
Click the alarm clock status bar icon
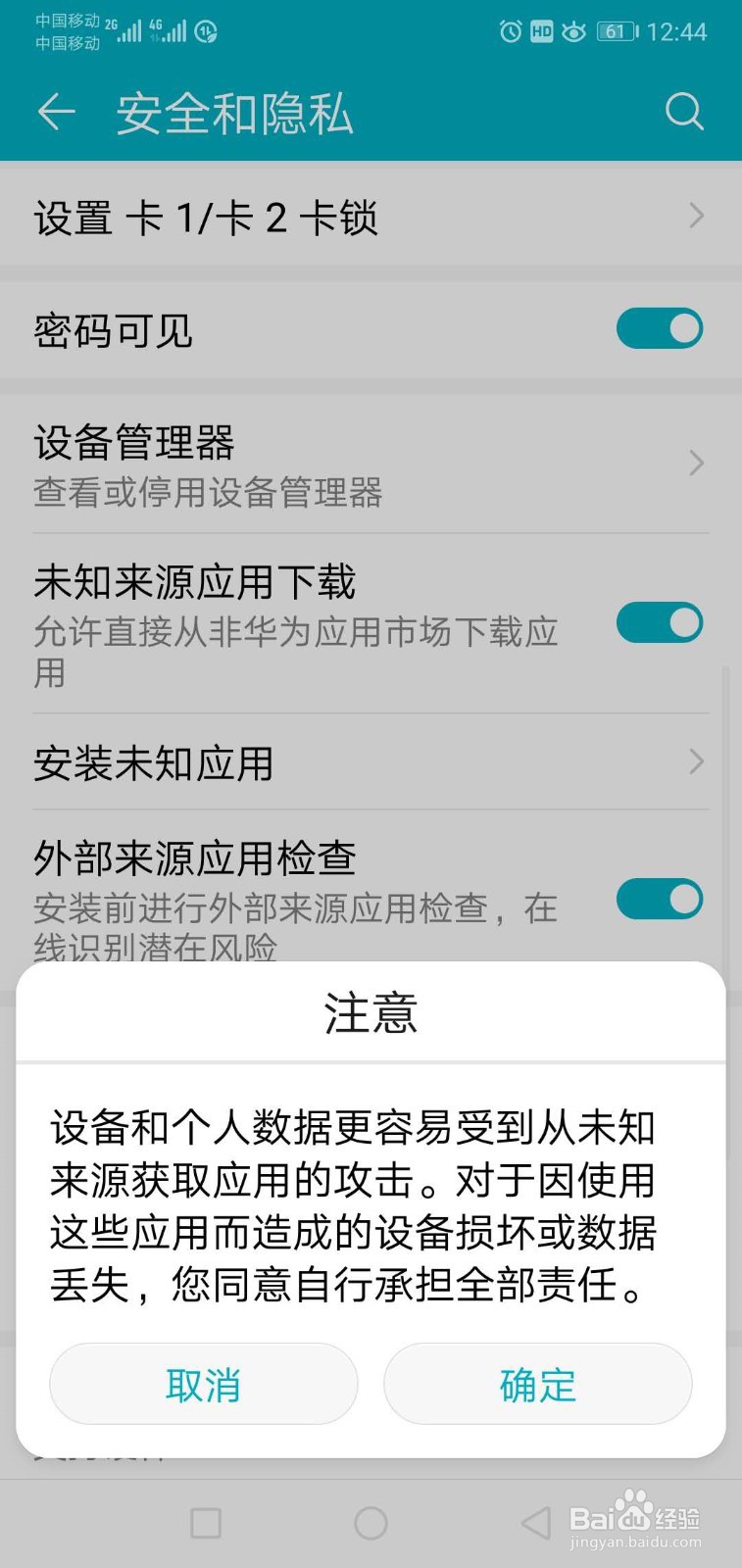(x=510, y=30)
